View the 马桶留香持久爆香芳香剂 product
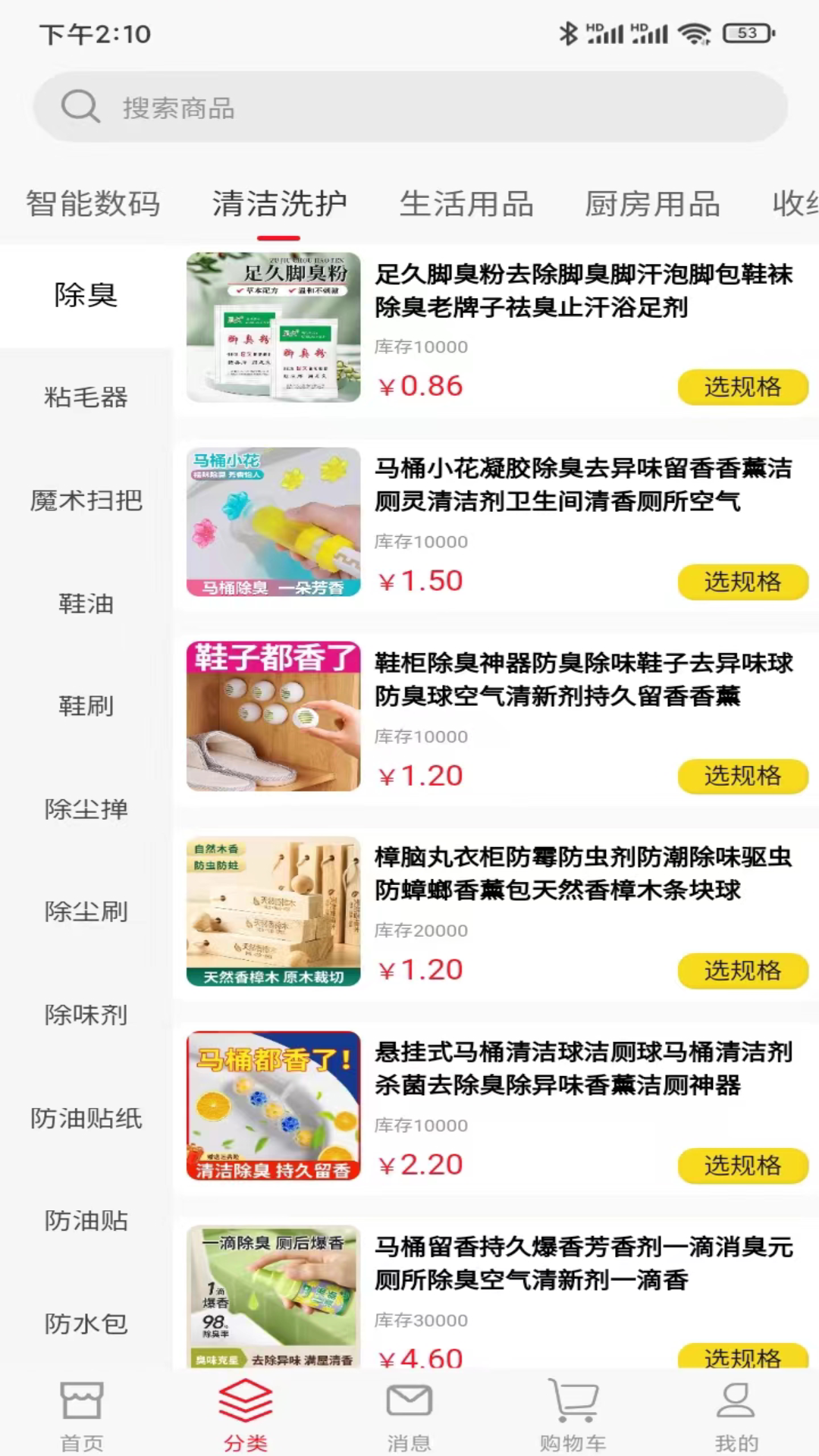 click(584, 1263)
